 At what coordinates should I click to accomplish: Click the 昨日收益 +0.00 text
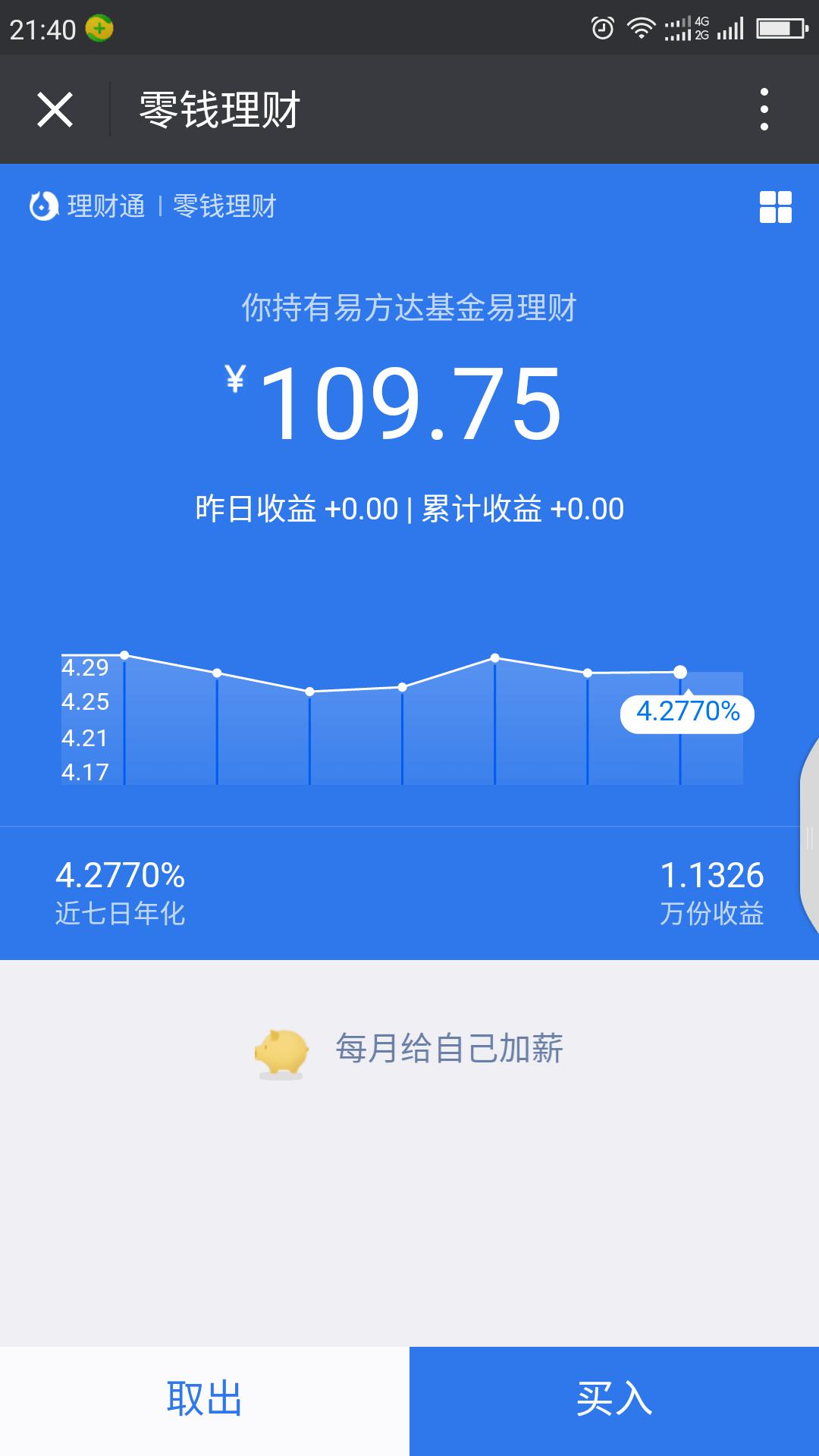[x=297, y=510]
